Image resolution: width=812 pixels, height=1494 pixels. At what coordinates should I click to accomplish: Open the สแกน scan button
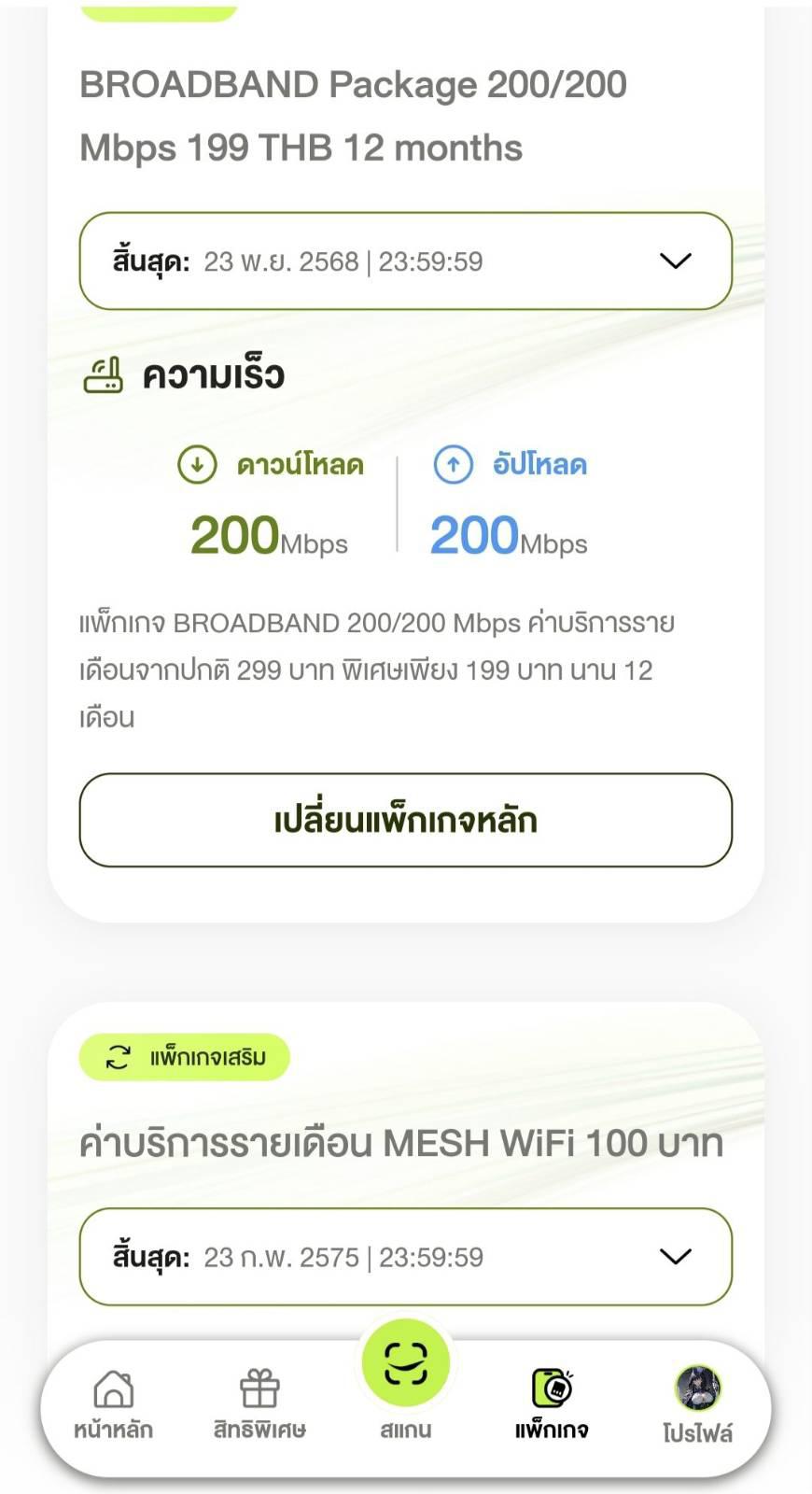click(405, 1379)
